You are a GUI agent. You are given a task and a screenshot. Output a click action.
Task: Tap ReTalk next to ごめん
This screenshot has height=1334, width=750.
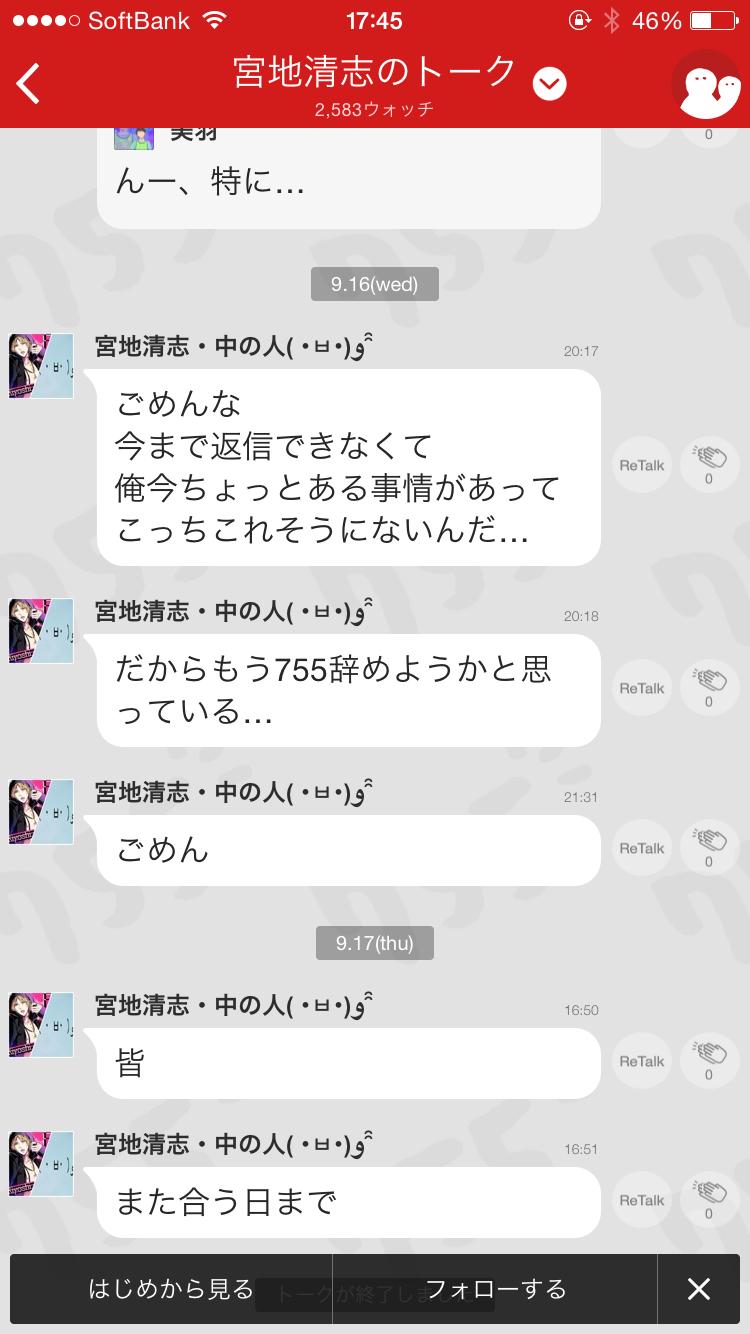point(641,847)
